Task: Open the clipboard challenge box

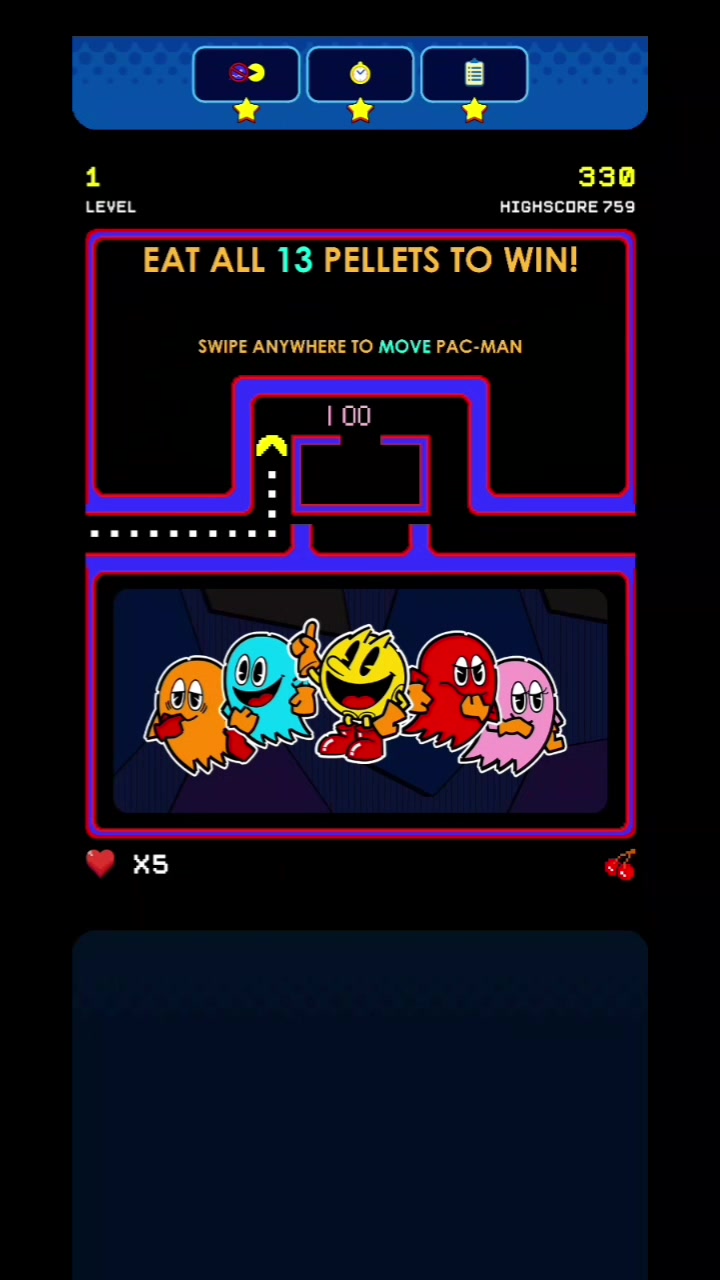Action: coord(474,74)
